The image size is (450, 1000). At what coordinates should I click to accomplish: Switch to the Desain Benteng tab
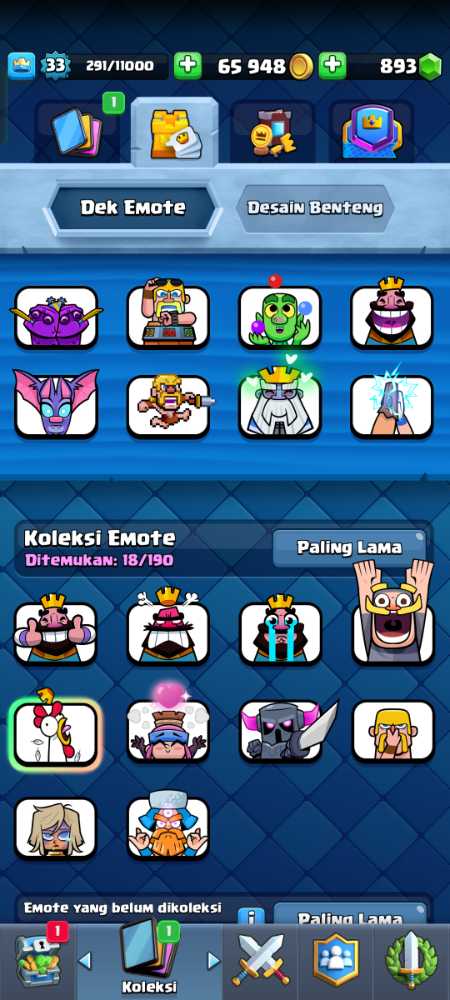click(x=315, y=208)
